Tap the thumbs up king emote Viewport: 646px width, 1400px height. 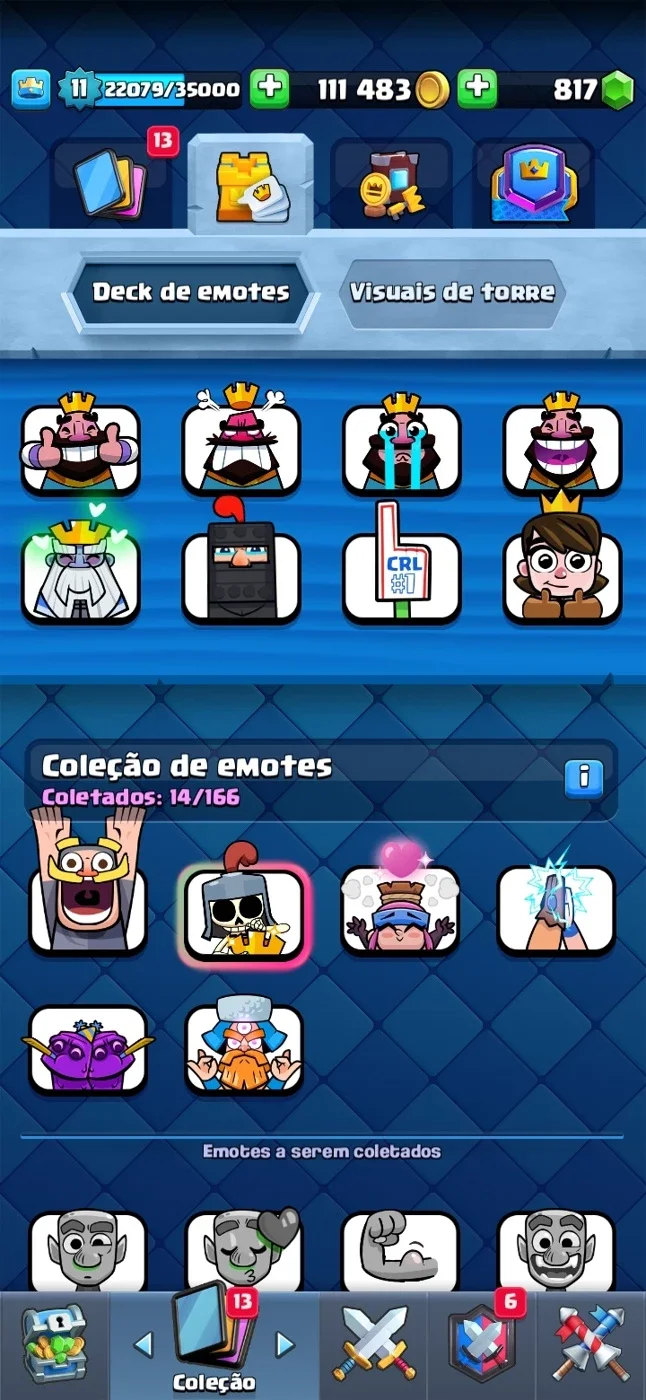pyautogui.click(x=81, y=442)
